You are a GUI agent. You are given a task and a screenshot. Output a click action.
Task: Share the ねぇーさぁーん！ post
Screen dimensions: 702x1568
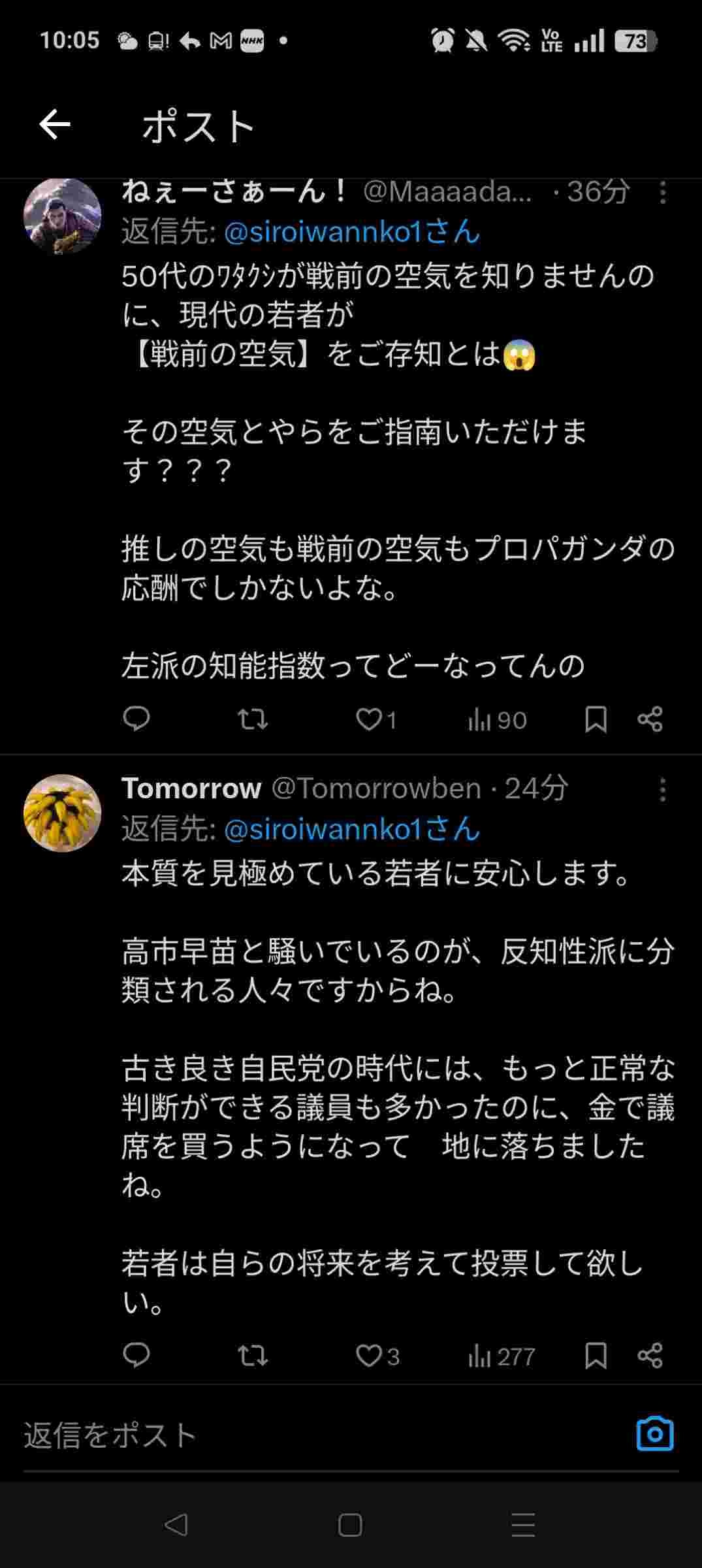tap(650, 719)
